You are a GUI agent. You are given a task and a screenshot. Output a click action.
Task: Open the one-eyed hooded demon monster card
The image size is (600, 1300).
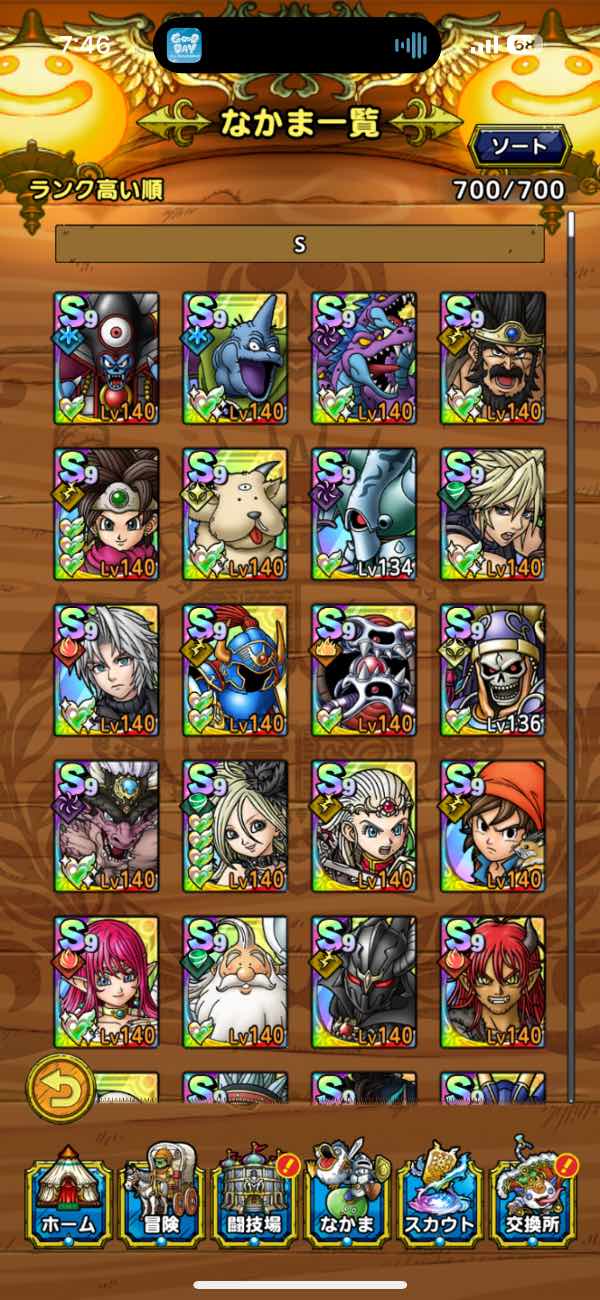click(106, 357)
